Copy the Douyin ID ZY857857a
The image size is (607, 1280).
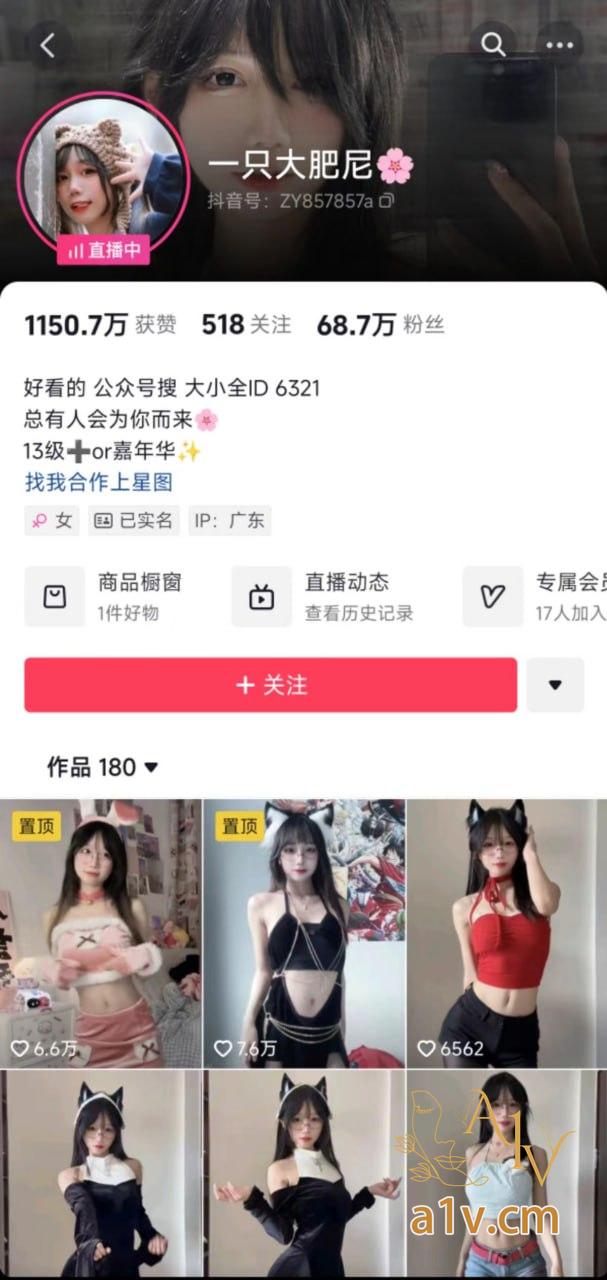(386, 201)
